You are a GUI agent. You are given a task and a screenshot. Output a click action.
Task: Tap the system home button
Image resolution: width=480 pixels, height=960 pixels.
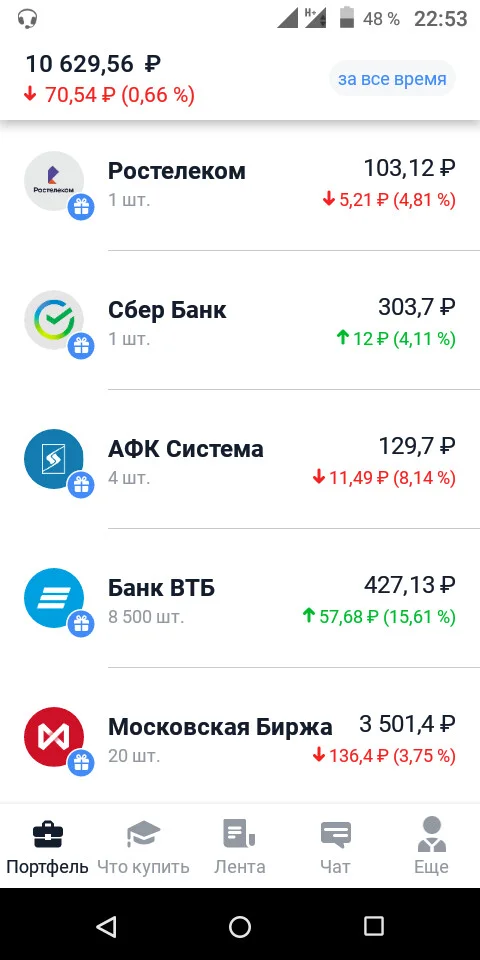[x=240, y=927]
